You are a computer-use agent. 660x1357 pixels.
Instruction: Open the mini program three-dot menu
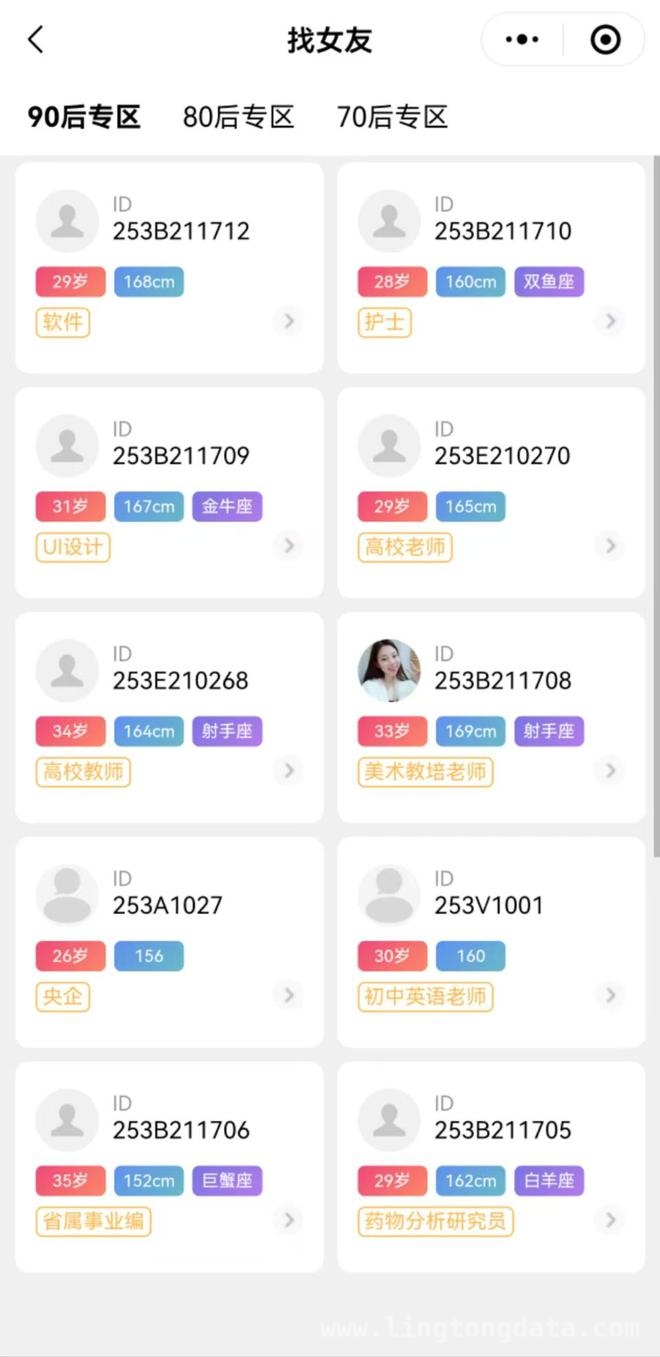pyautogui.click(x=522, y=40)
